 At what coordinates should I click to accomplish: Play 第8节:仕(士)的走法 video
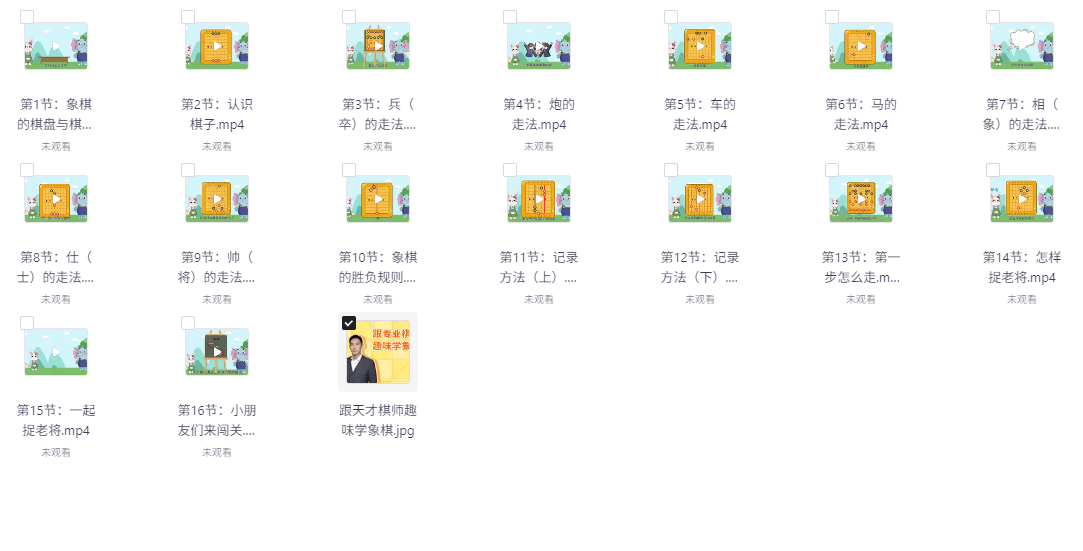tap(56, 199)
